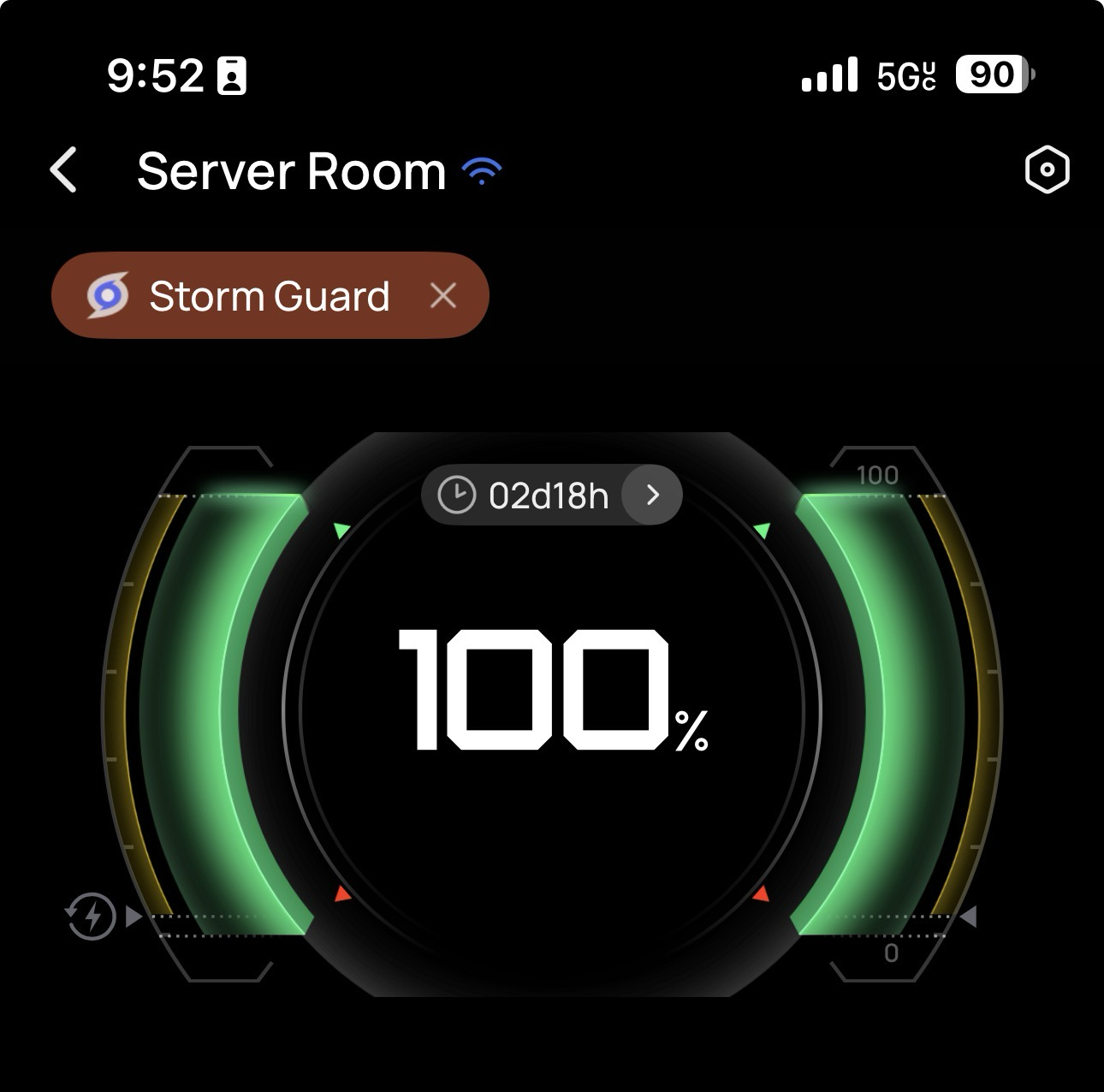This screenshot has height=1092, width=1104.
Task: Expand the 02d18h remaining time details
Action: 652,495
